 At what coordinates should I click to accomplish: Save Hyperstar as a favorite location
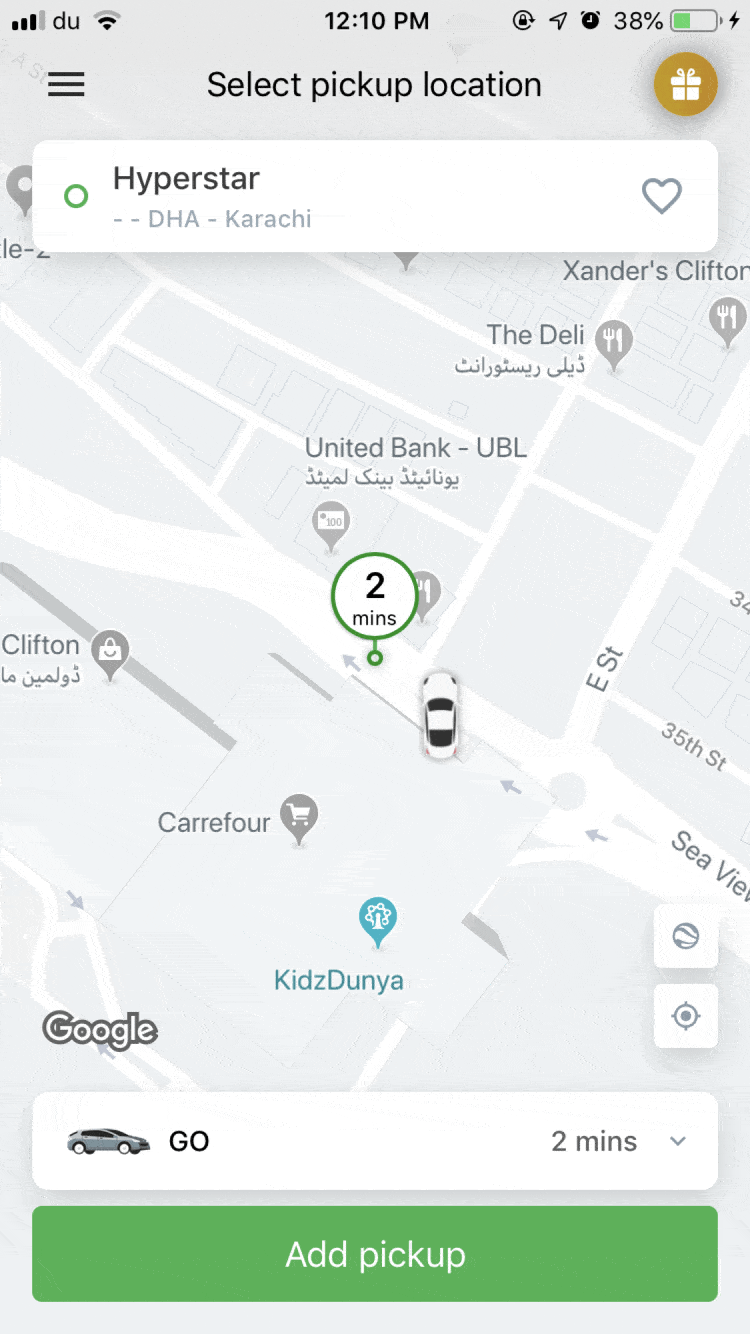[x=661, y=196]
